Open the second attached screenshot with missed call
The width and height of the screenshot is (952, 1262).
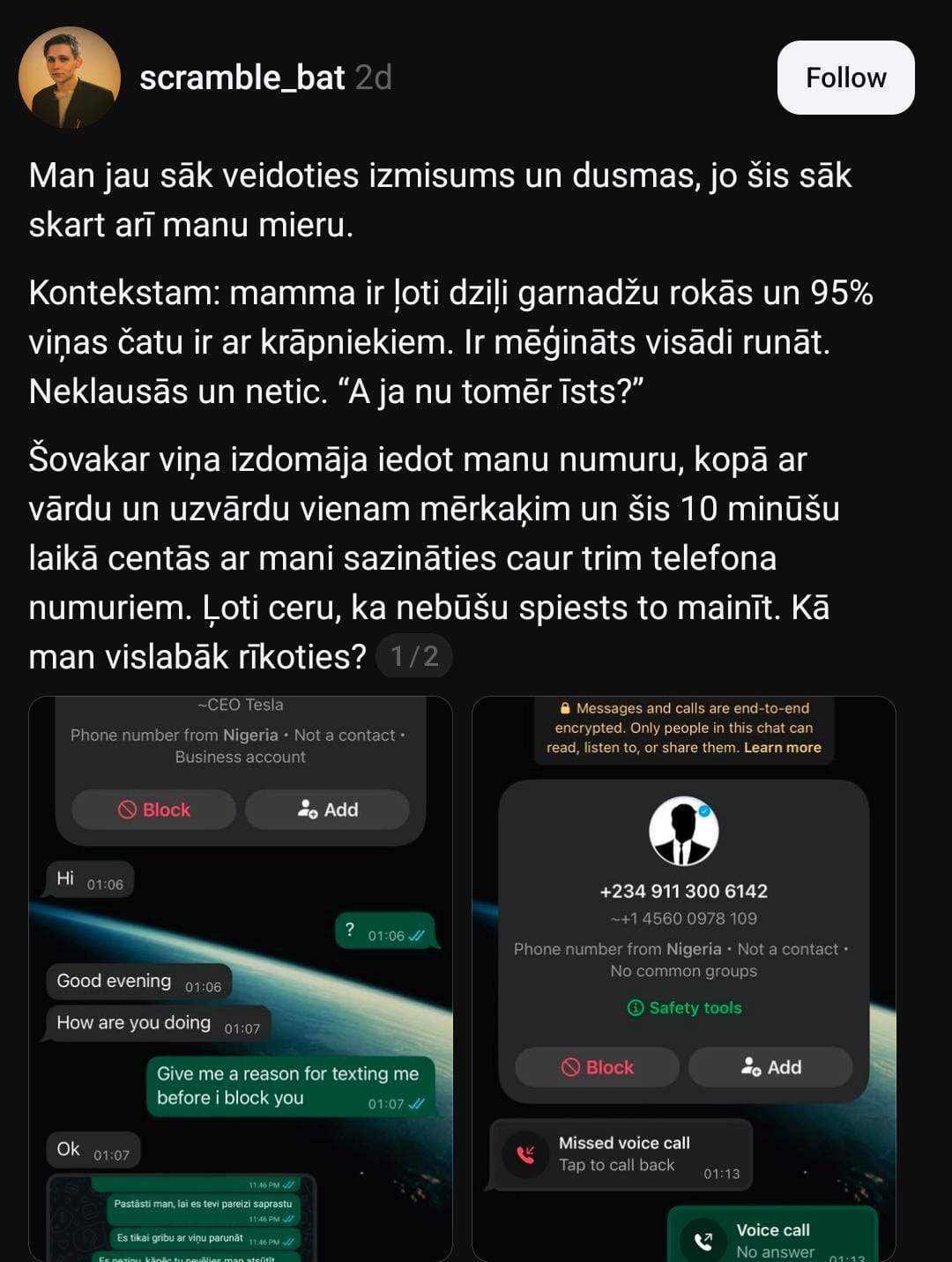click(683, 979)
